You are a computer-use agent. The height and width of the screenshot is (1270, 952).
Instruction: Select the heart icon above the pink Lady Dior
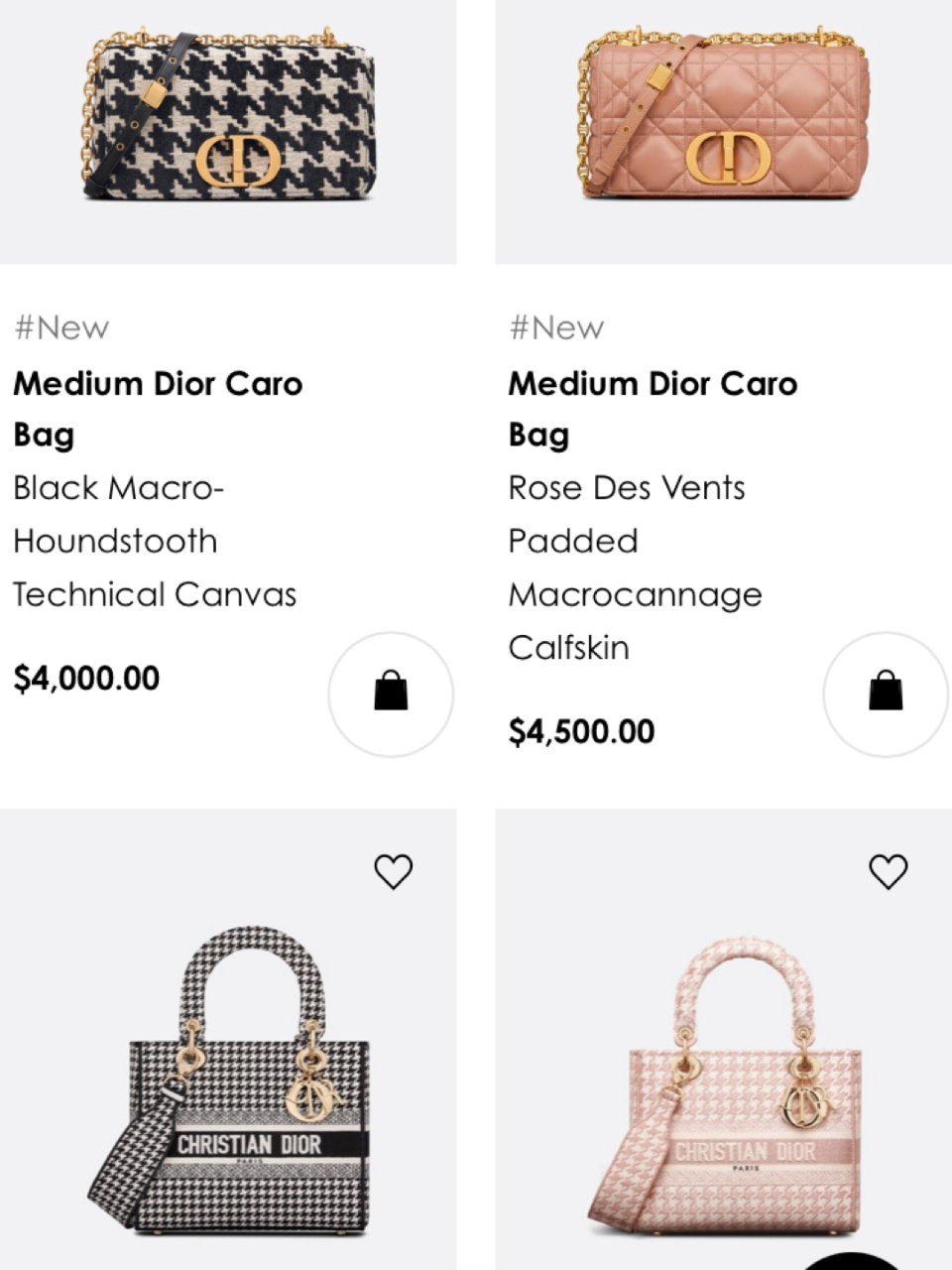886,870
